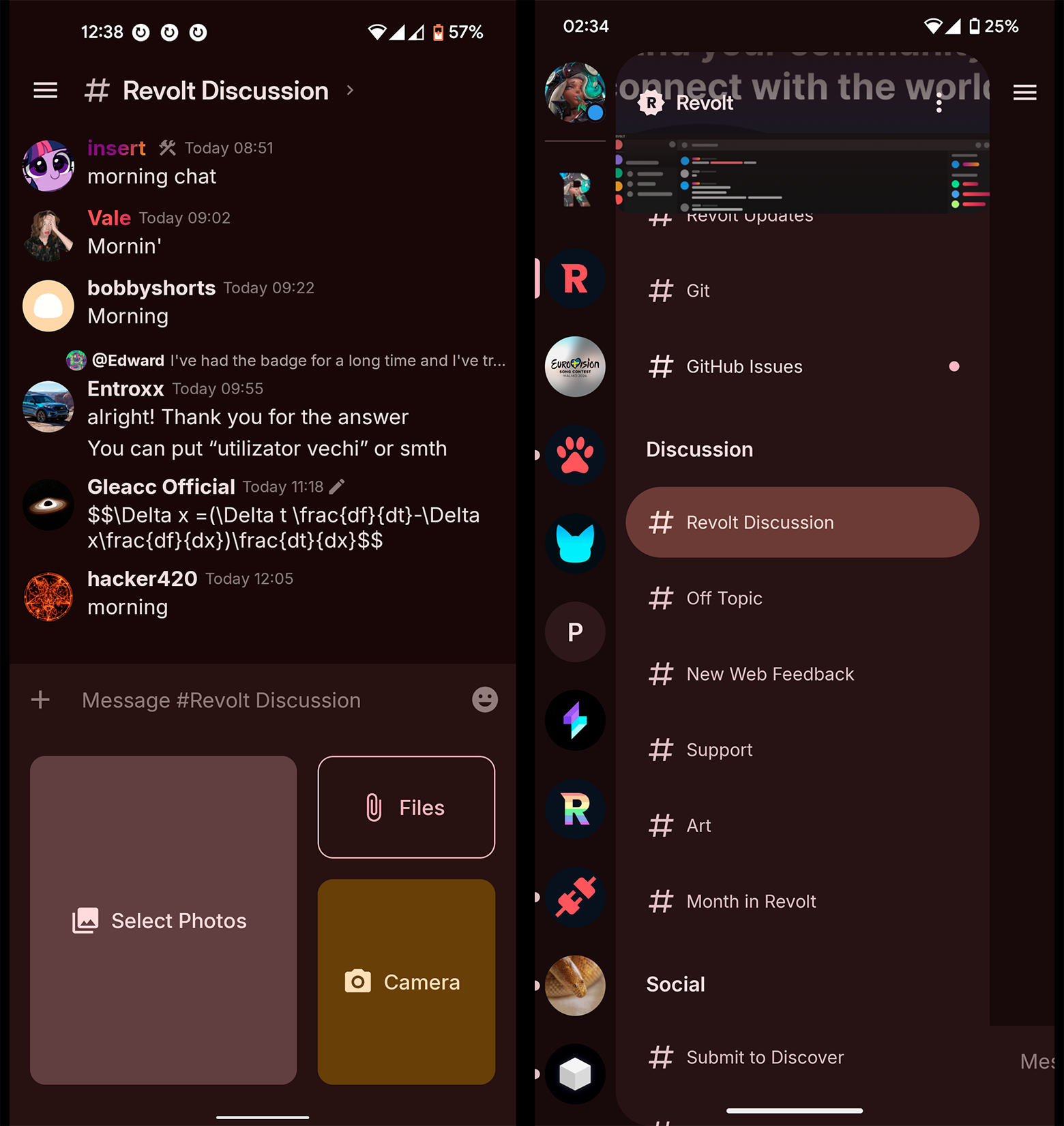Open New Web Feedback channel
1064x1126 pixels.
point(769,674)
